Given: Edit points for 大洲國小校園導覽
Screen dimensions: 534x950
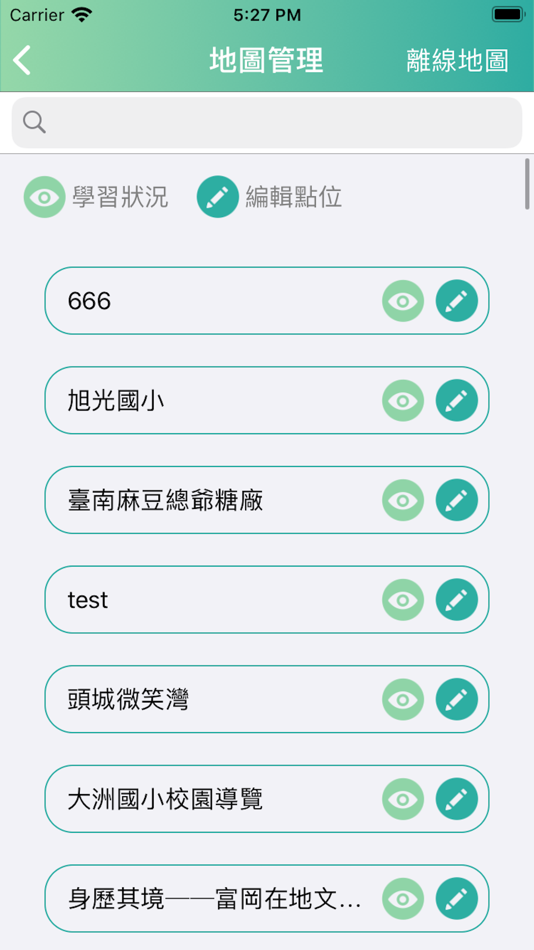Looking at the screenshot, I should 457,799.
